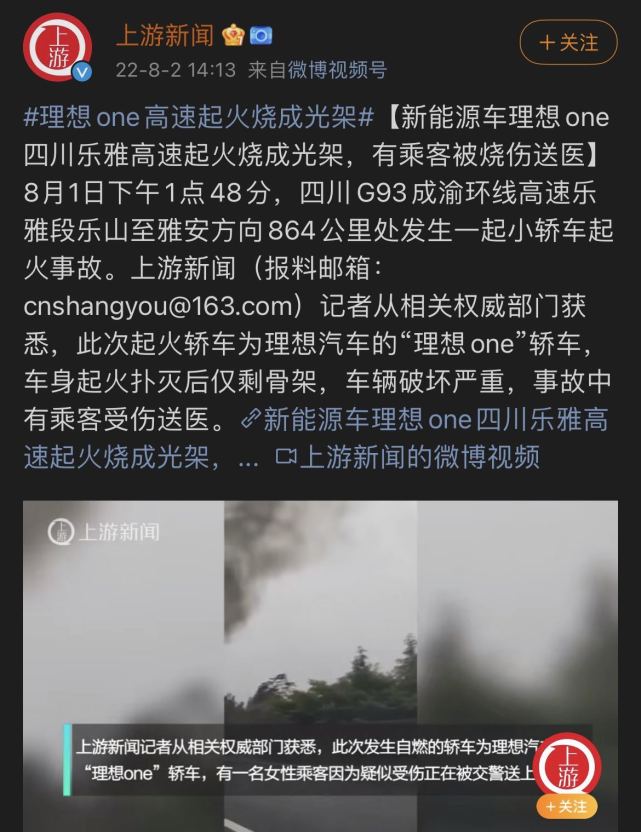Open the 上游新闻 username profile
This screenshot has width=641, height=832.
tap(165, 36)
